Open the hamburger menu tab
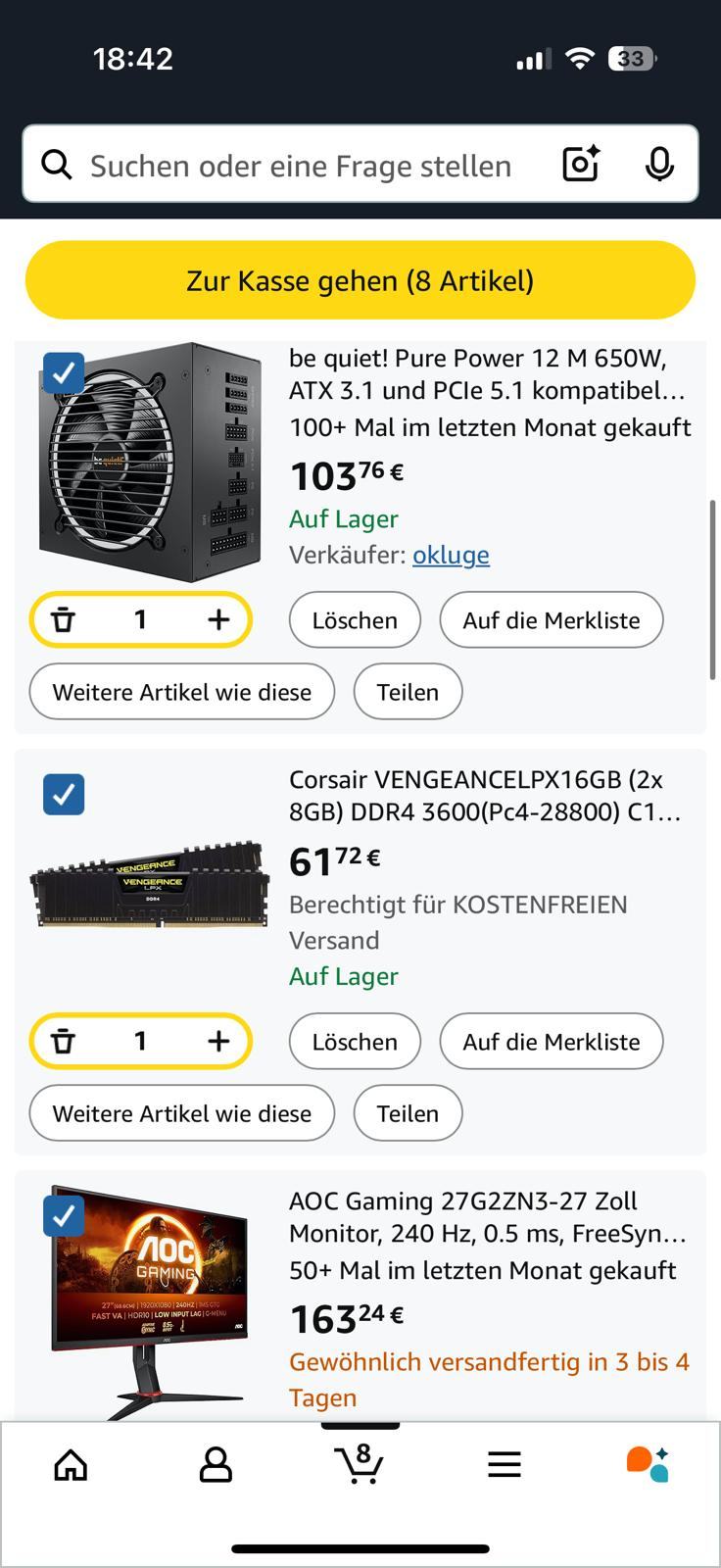This screenshot has width=721, height=1568. [x=505, y=1465]
